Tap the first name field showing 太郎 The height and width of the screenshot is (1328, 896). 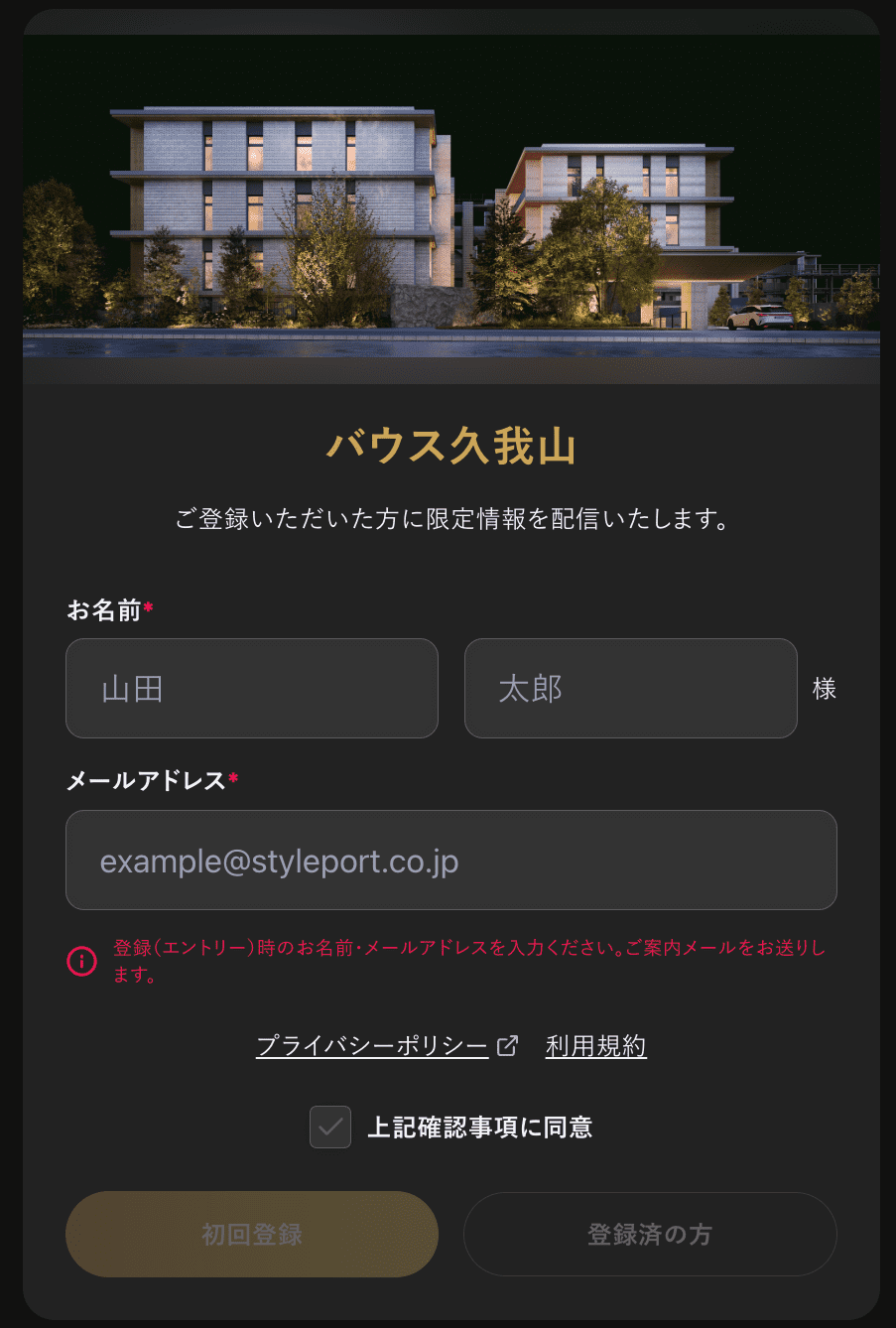630,688
